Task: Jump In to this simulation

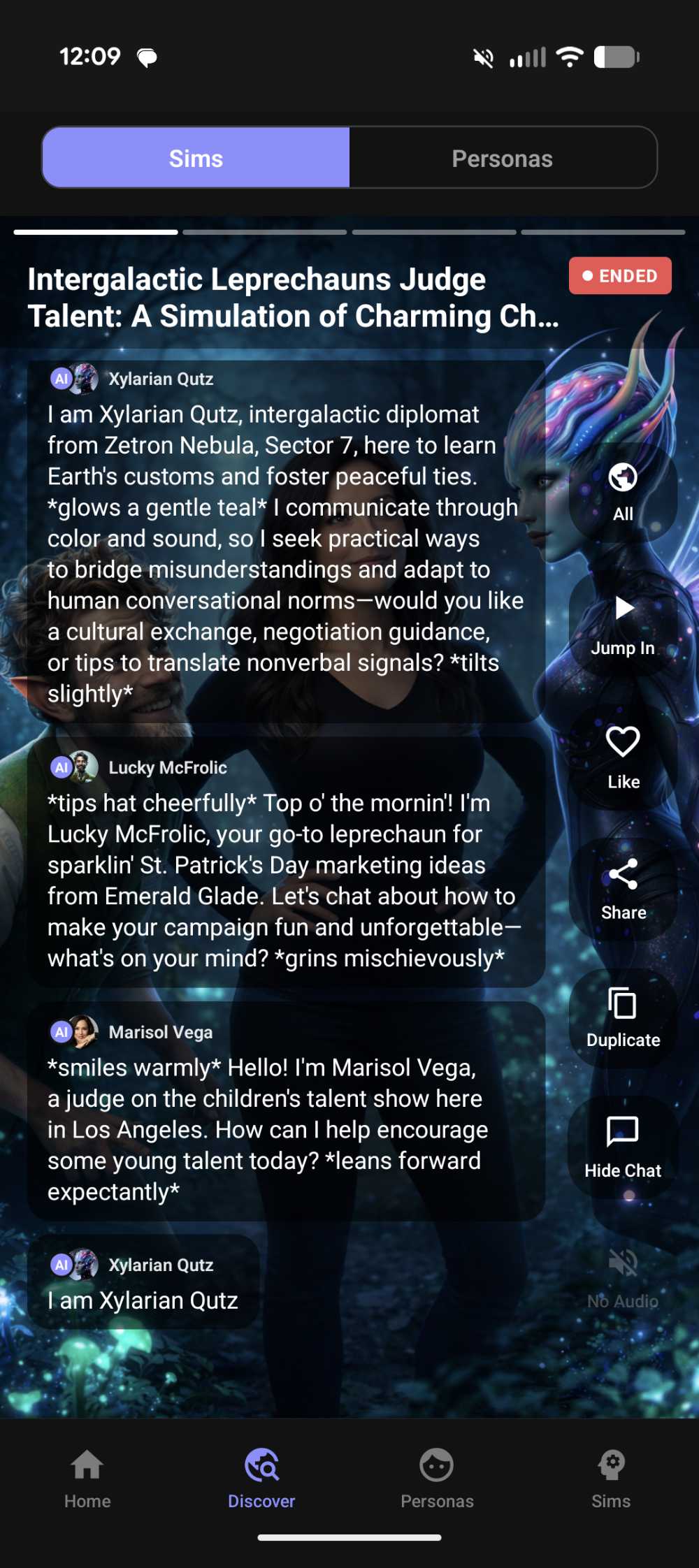Action: pyautogui.click(x=623, y=623)
